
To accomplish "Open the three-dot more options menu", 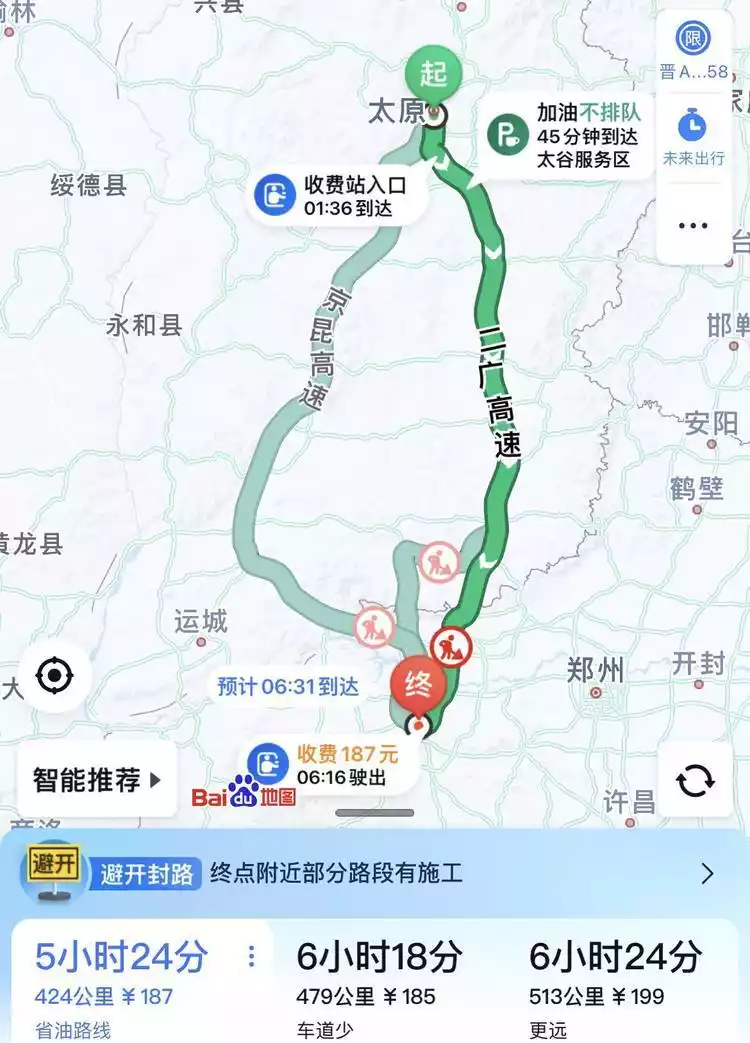I will coord(693,225).
